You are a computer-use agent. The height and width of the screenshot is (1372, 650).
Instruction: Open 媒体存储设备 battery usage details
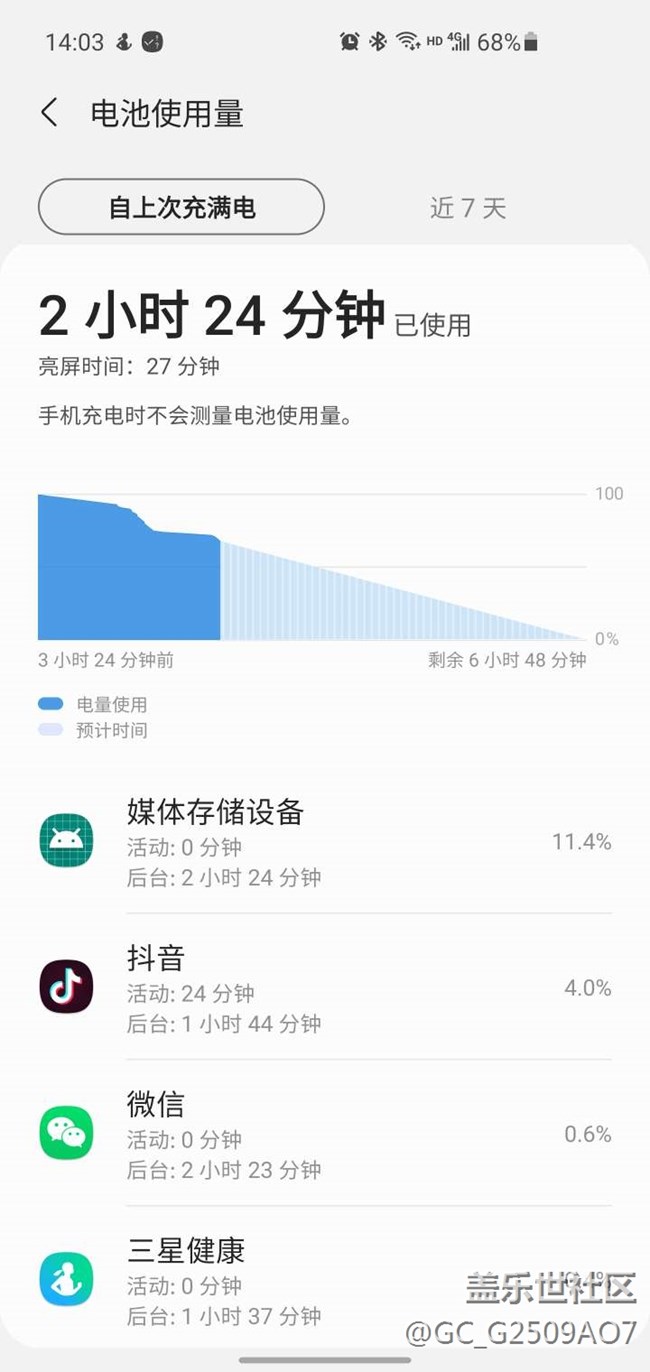tap(325, 842)
